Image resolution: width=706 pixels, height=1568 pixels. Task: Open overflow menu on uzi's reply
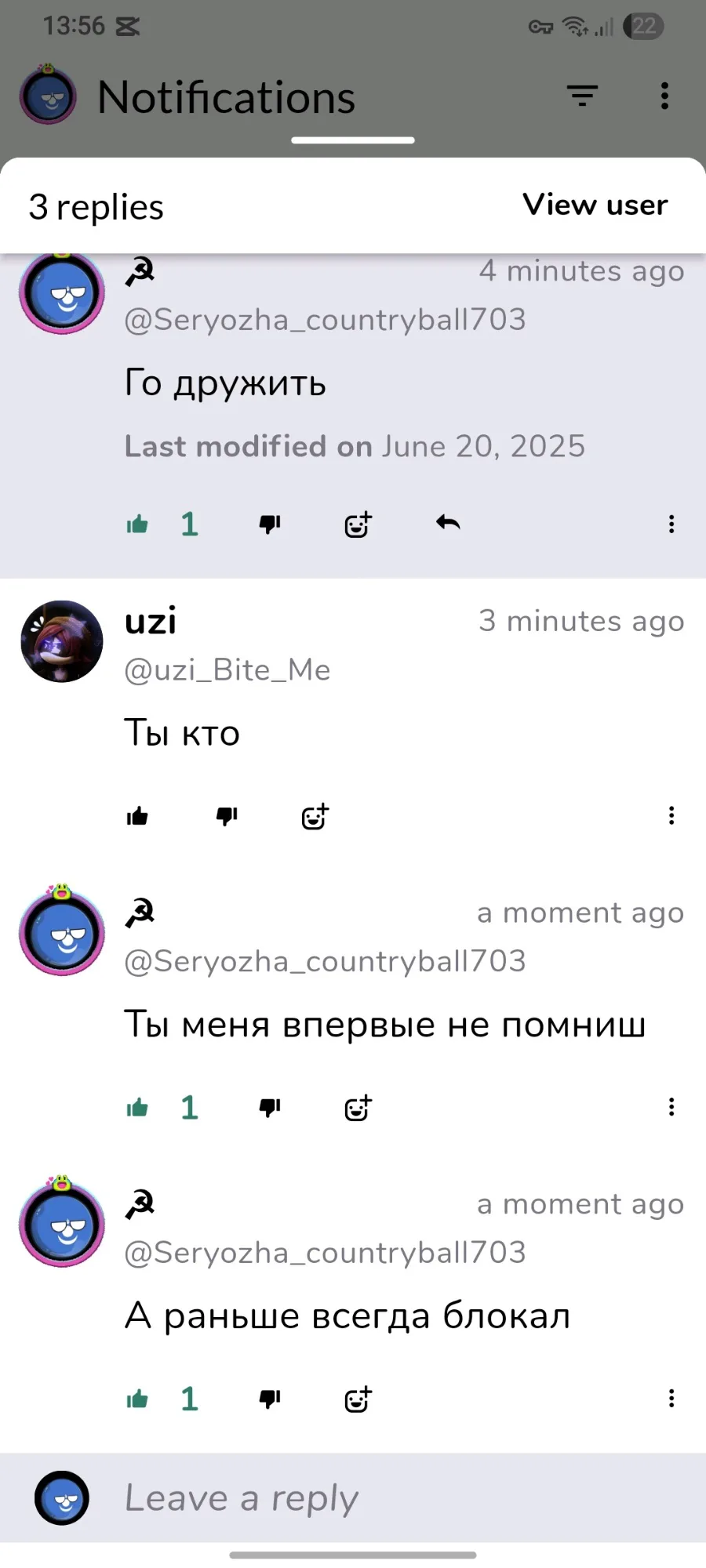[671, 816]
